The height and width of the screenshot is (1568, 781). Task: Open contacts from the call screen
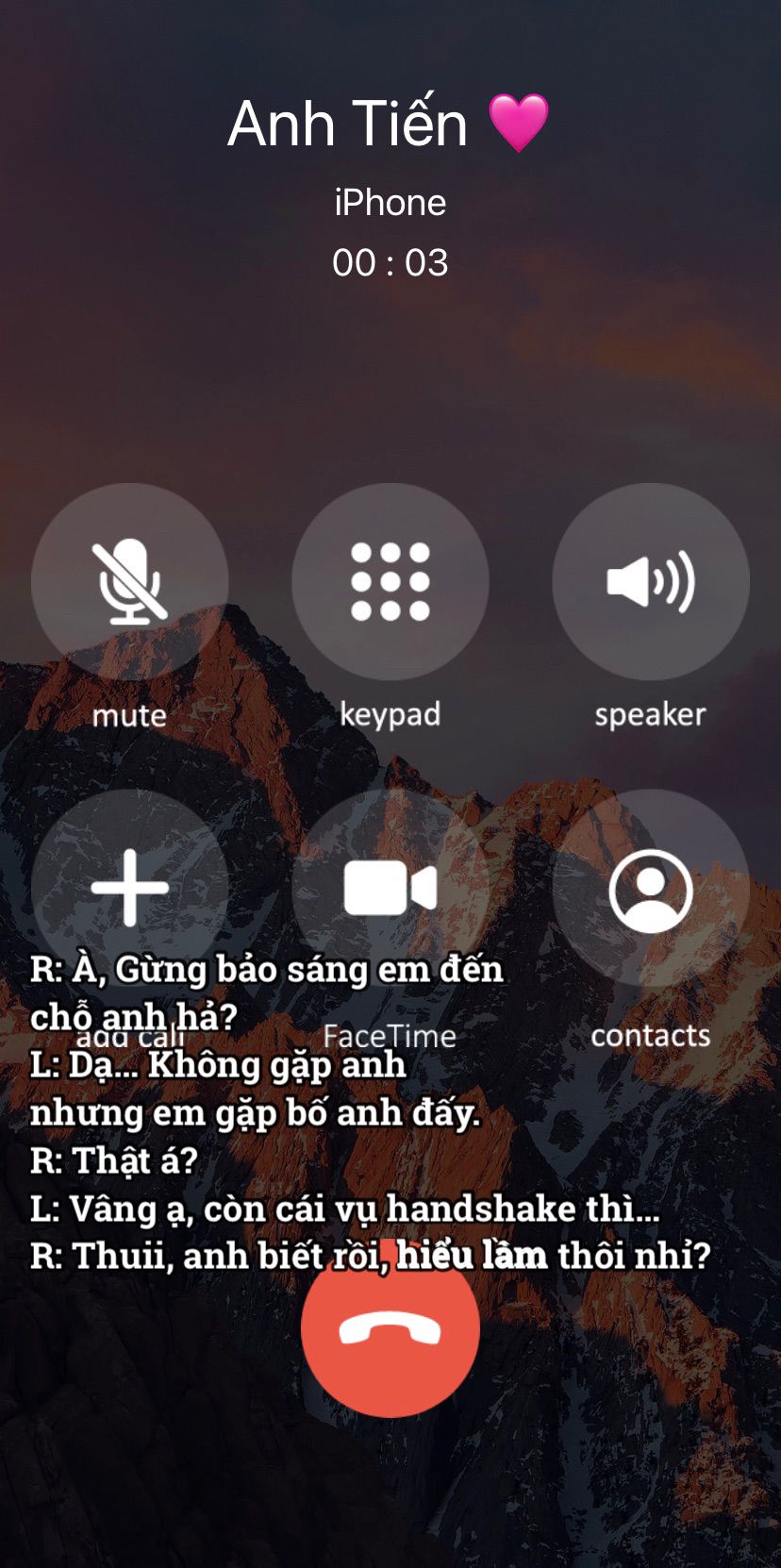tap(651, 888)
